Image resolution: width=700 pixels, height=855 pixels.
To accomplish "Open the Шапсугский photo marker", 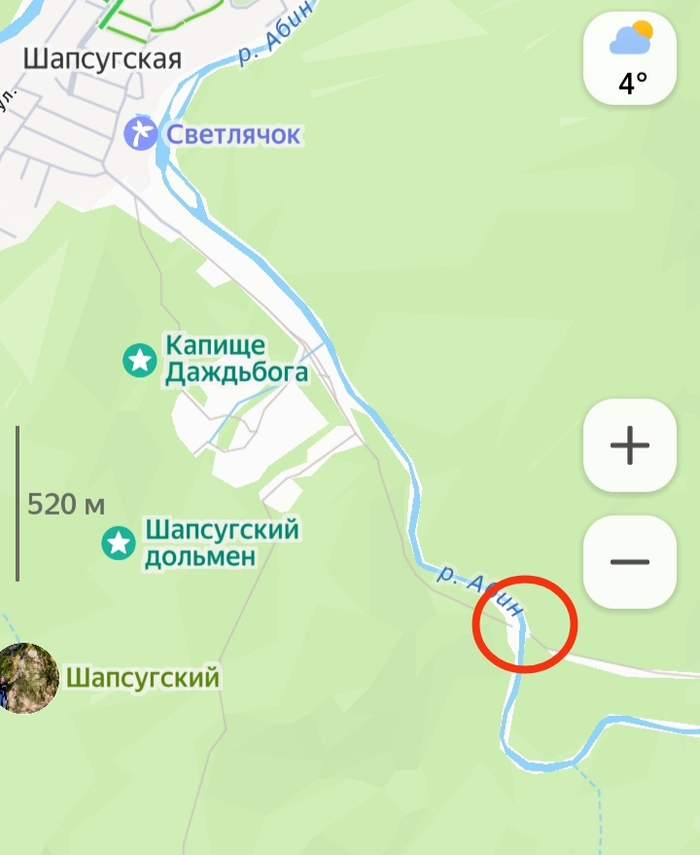I will coord(27,678).
